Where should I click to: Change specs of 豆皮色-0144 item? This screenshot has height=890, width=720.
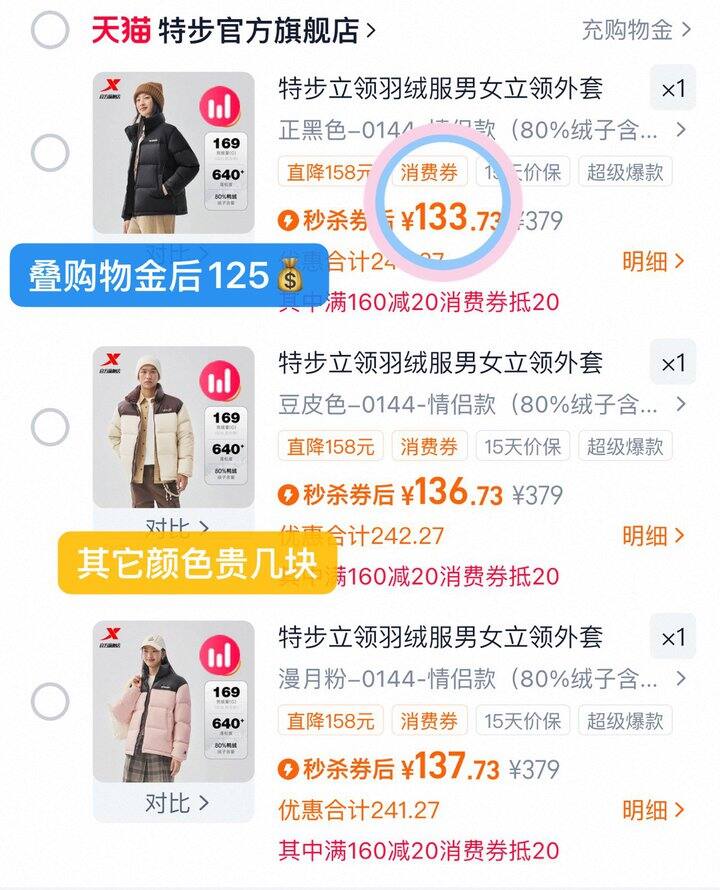point(482,405)
